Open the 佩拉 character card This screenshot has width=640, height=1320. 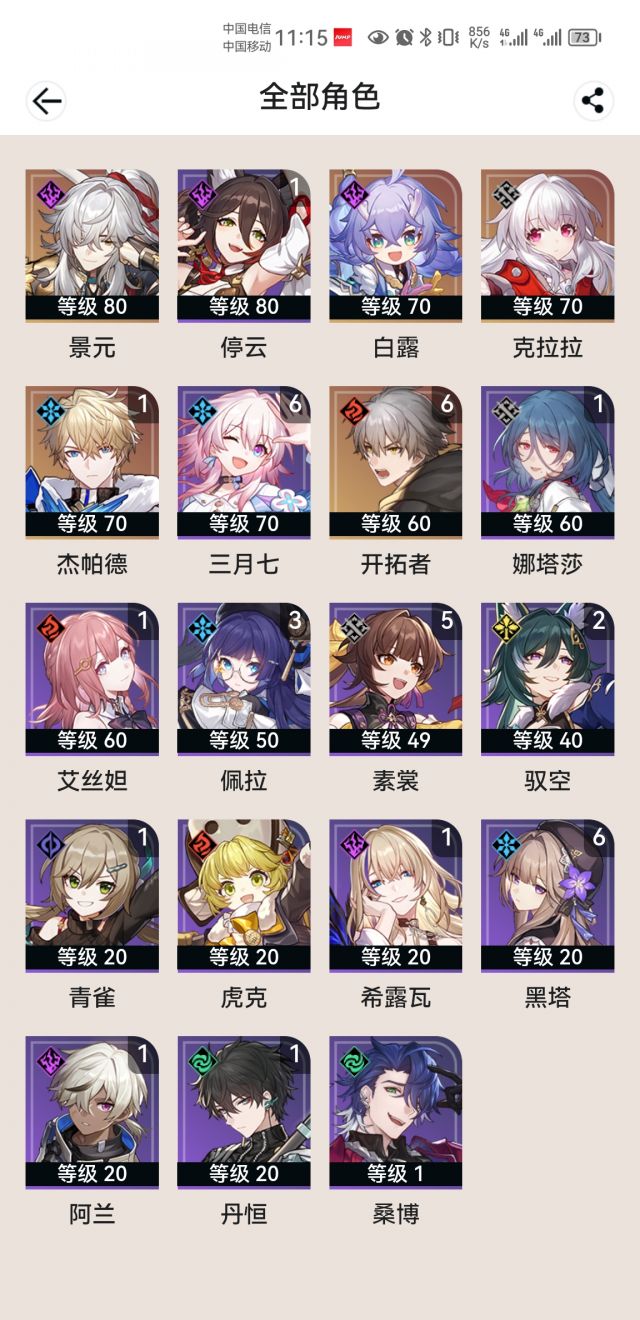(x=244, y=678)
